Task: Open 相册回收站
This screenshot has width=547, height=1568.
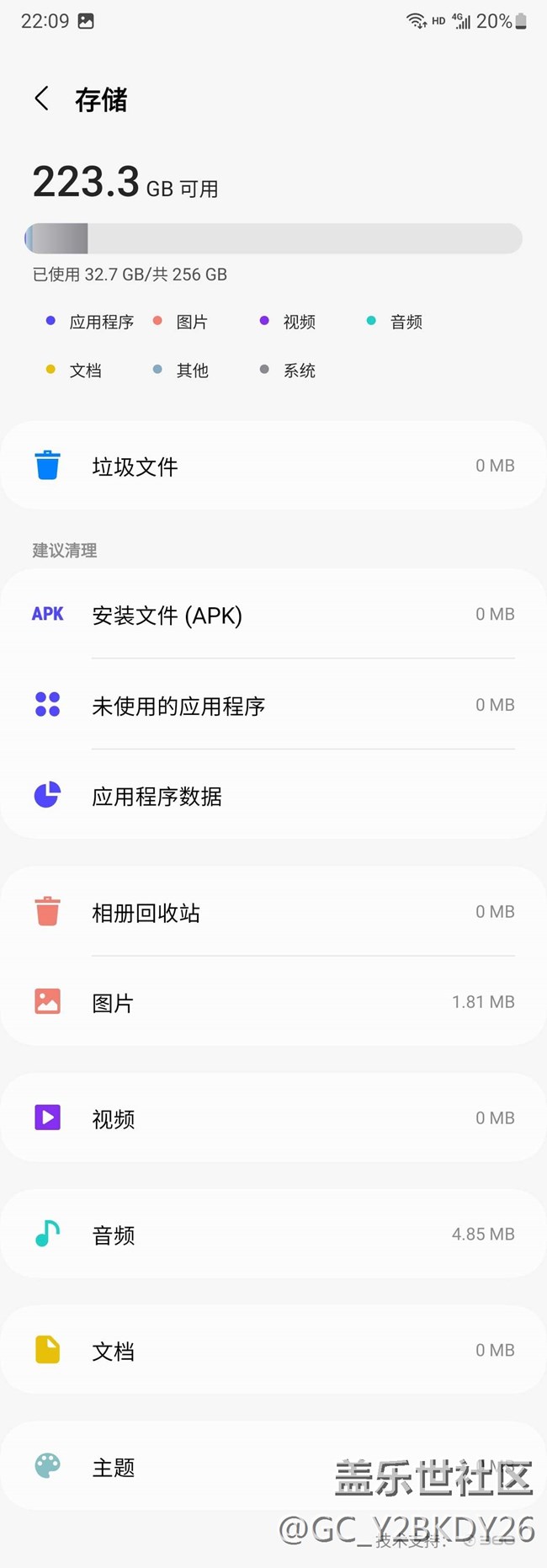Action: click(273, 912)
